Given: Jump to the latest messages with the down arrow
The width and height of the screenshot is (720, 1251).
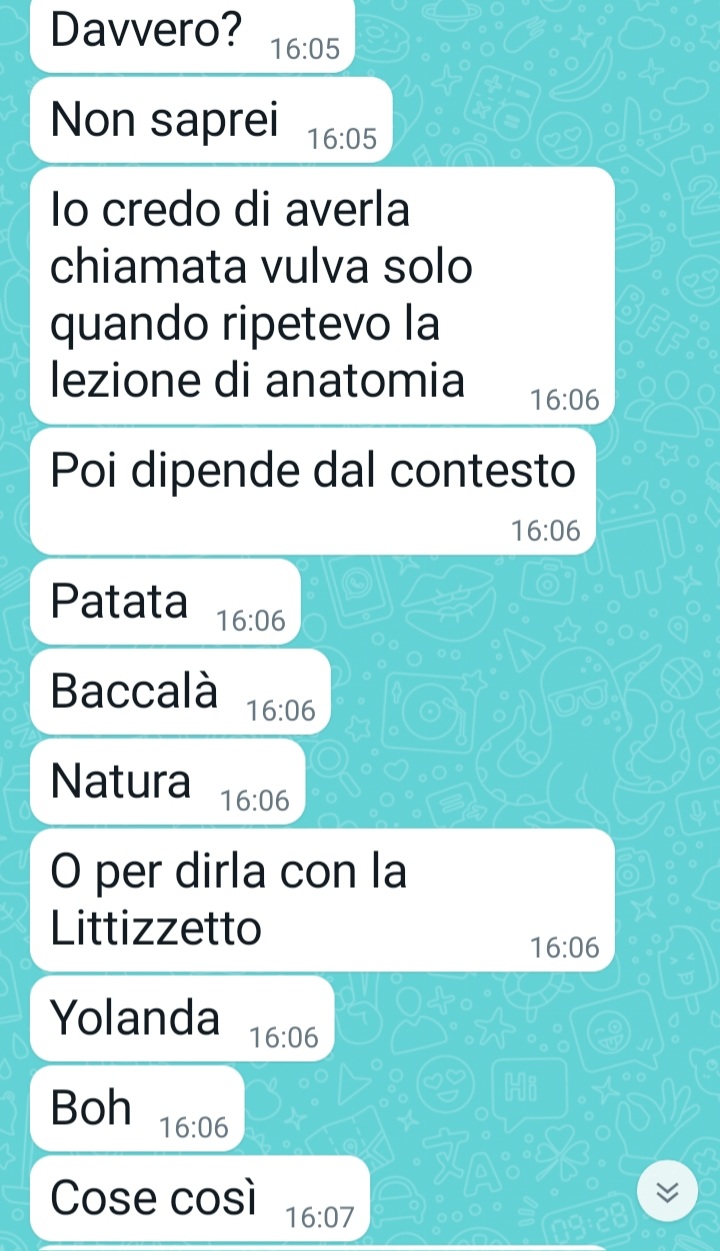Looking at the screenshot, I should point(667,1192).
